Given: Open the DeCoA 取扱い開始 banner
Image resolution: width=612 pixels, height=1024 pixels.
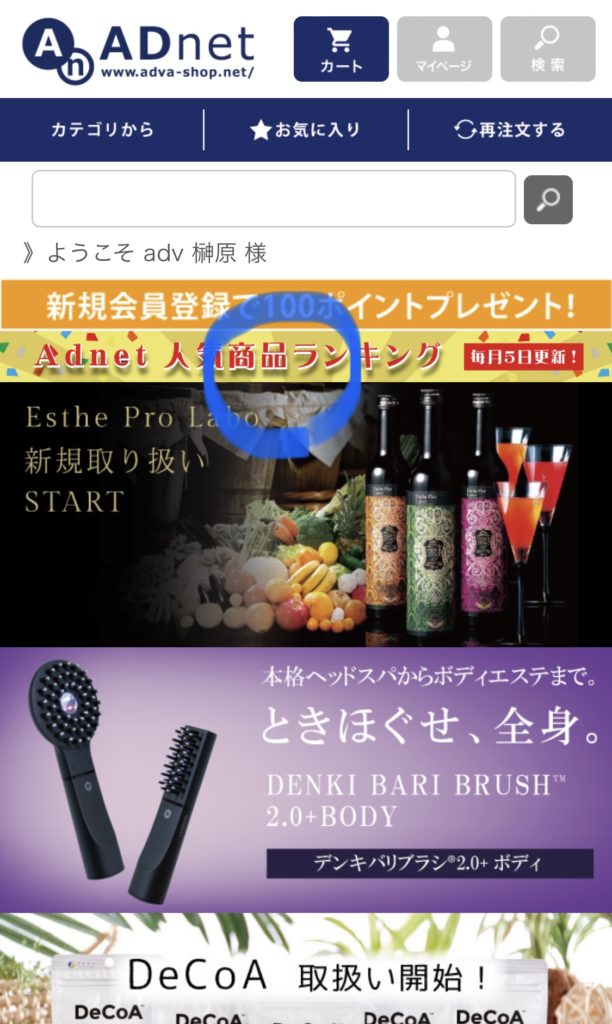Looking at the screenshot, I should tap(306, 970).
